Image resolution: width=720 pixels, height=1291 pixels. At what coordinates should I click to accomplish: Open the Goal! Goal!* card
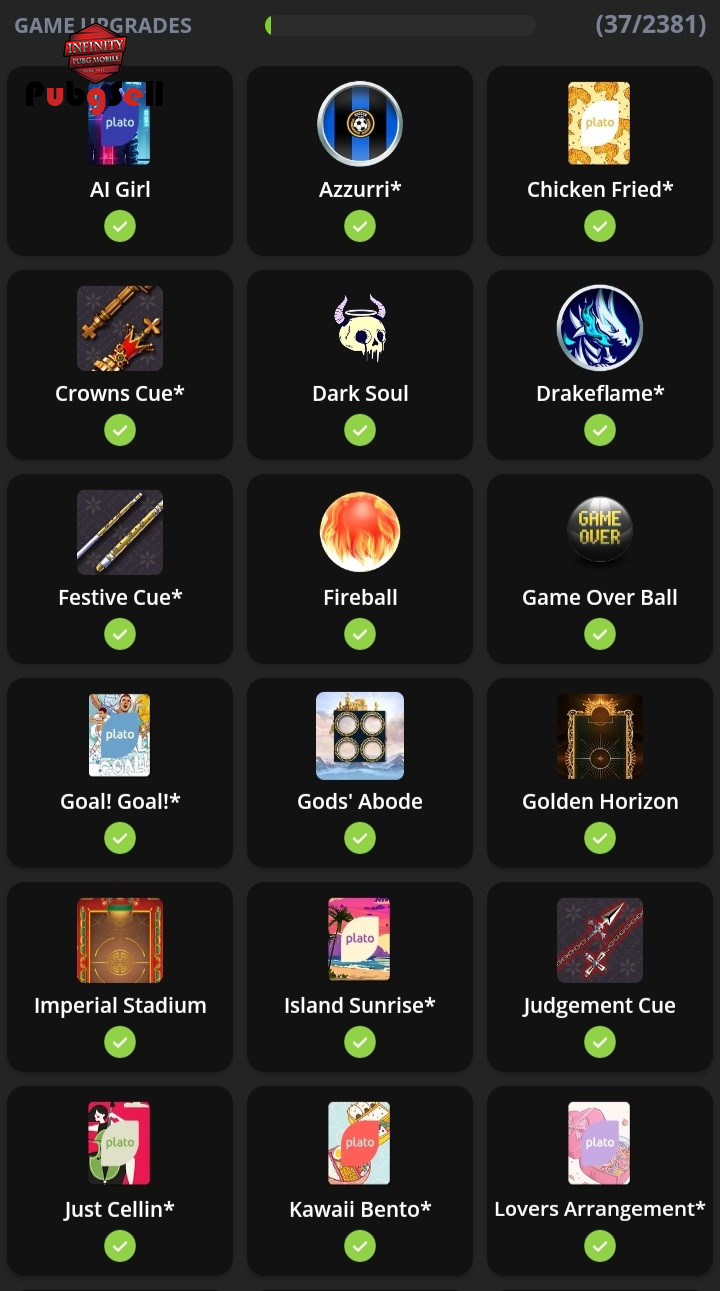point(120,773)
